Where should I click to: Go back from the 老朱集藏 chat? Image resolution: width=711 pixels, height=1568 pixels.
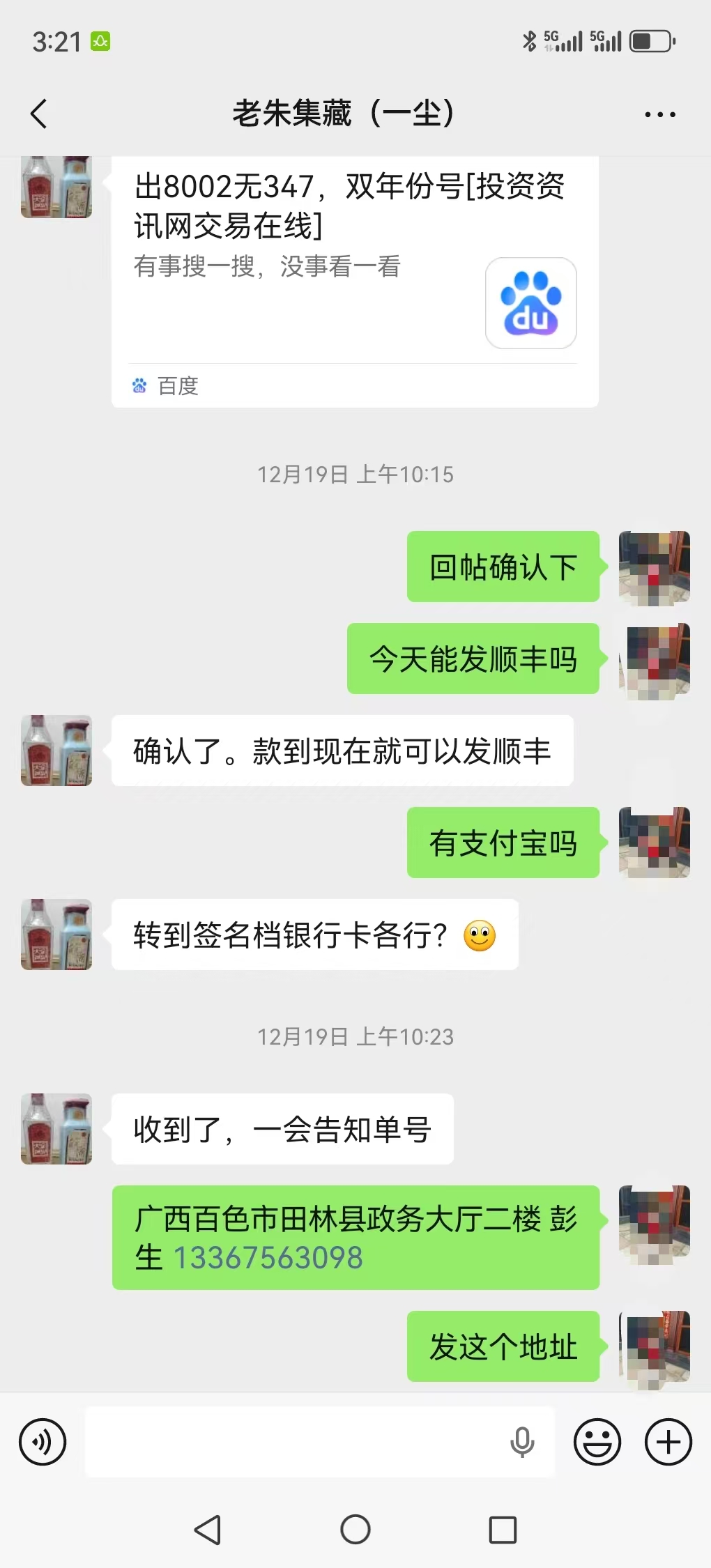[39, 114]
